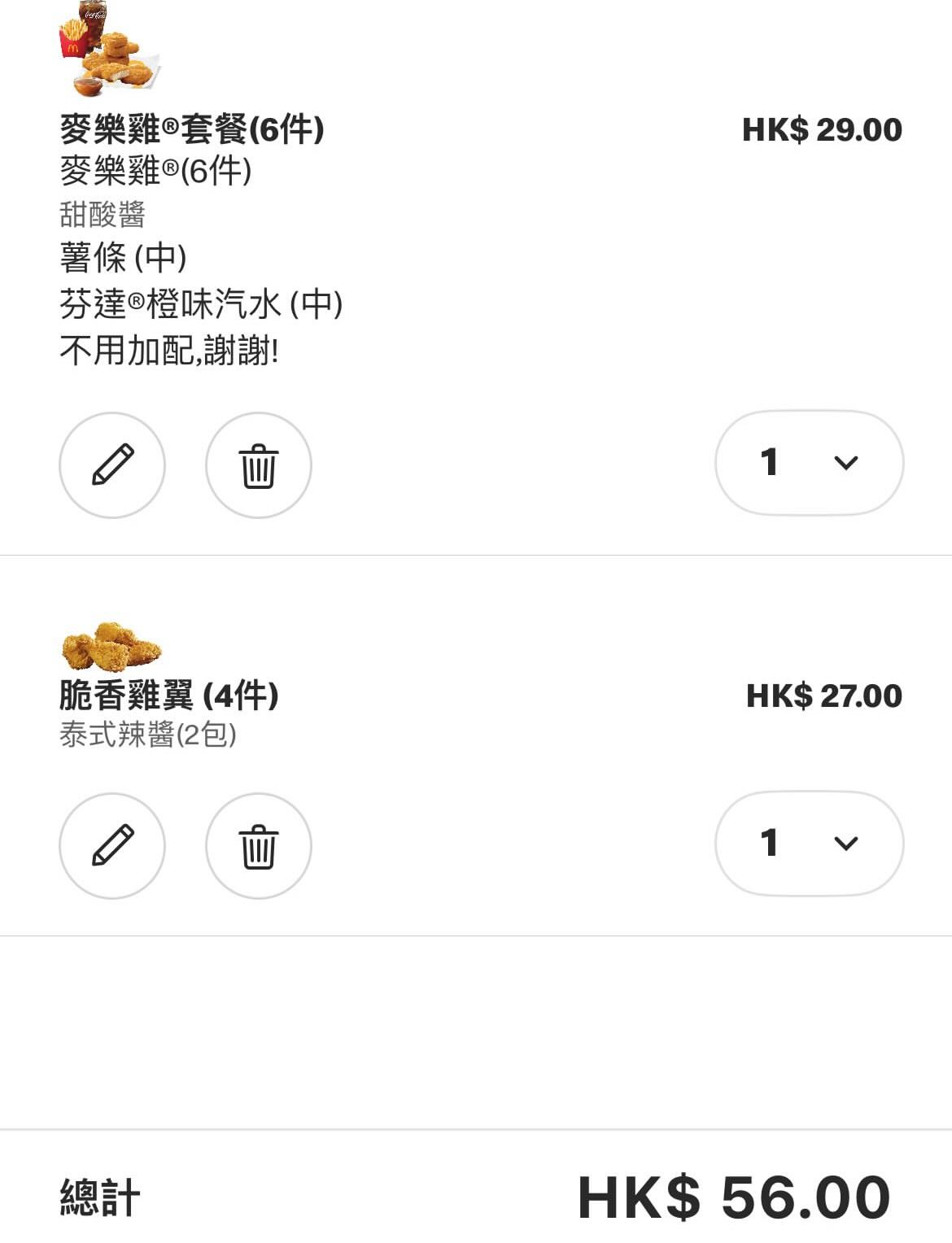The height and width of the screenshot is (1243, 952).
Task: Edit the 脆香雞翼 (4件) order item
Action: (112, 845)
